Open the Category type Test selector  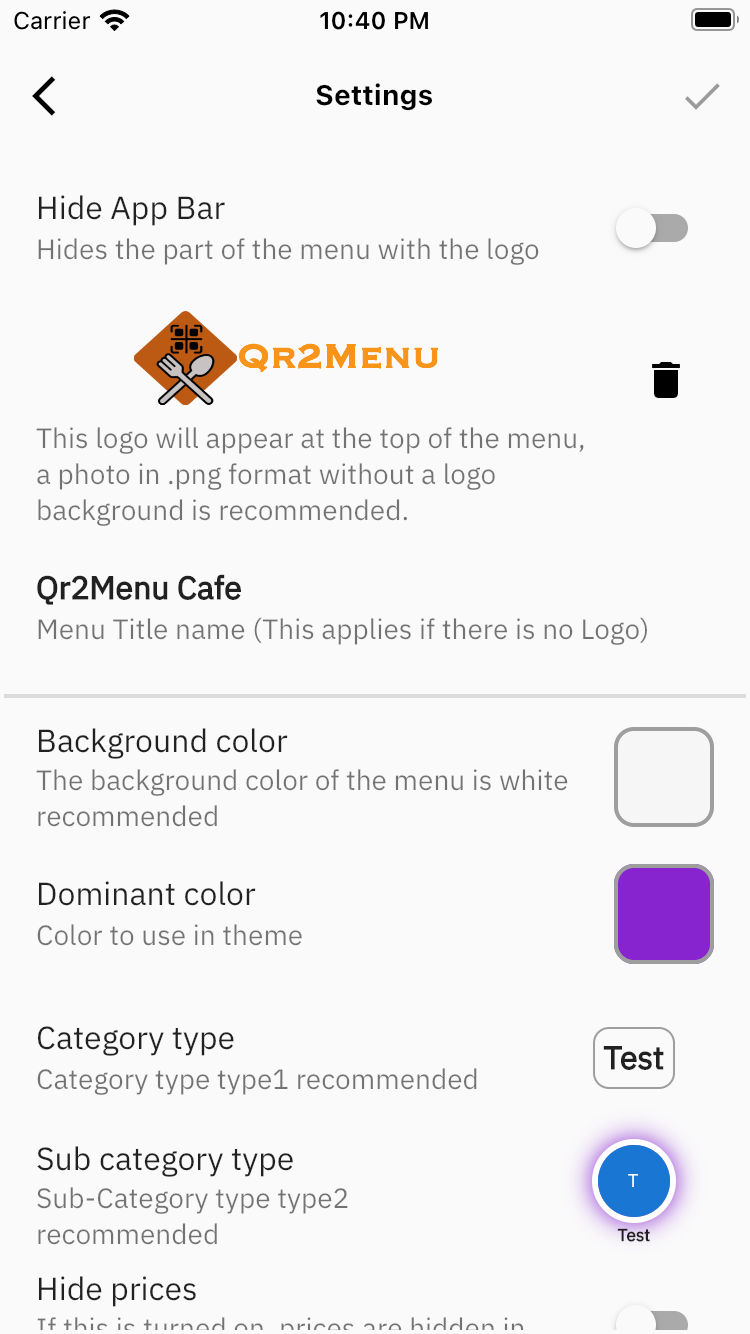[633, 1057]
